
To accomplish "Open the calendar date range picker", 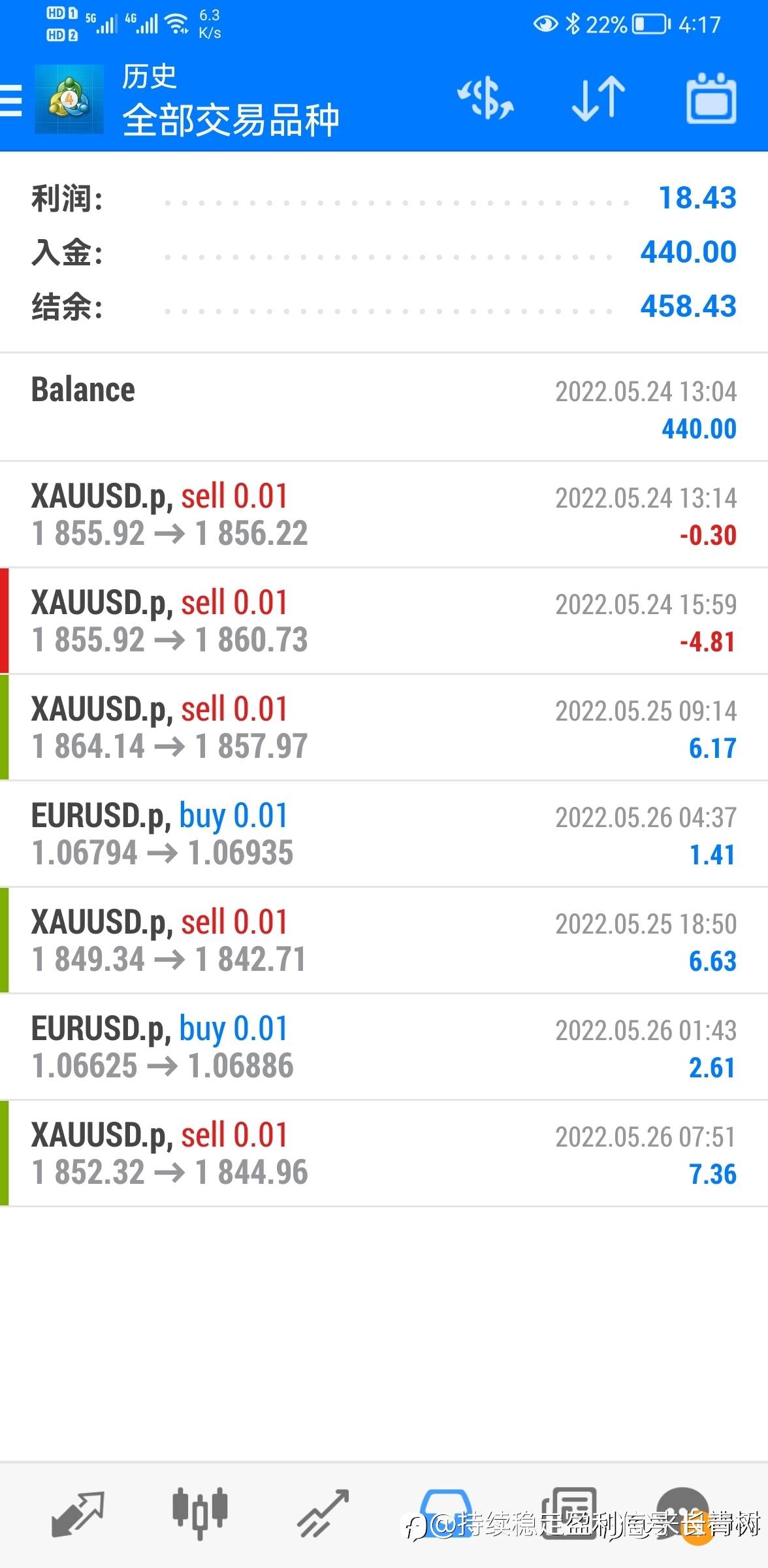I will pos(711,99).
